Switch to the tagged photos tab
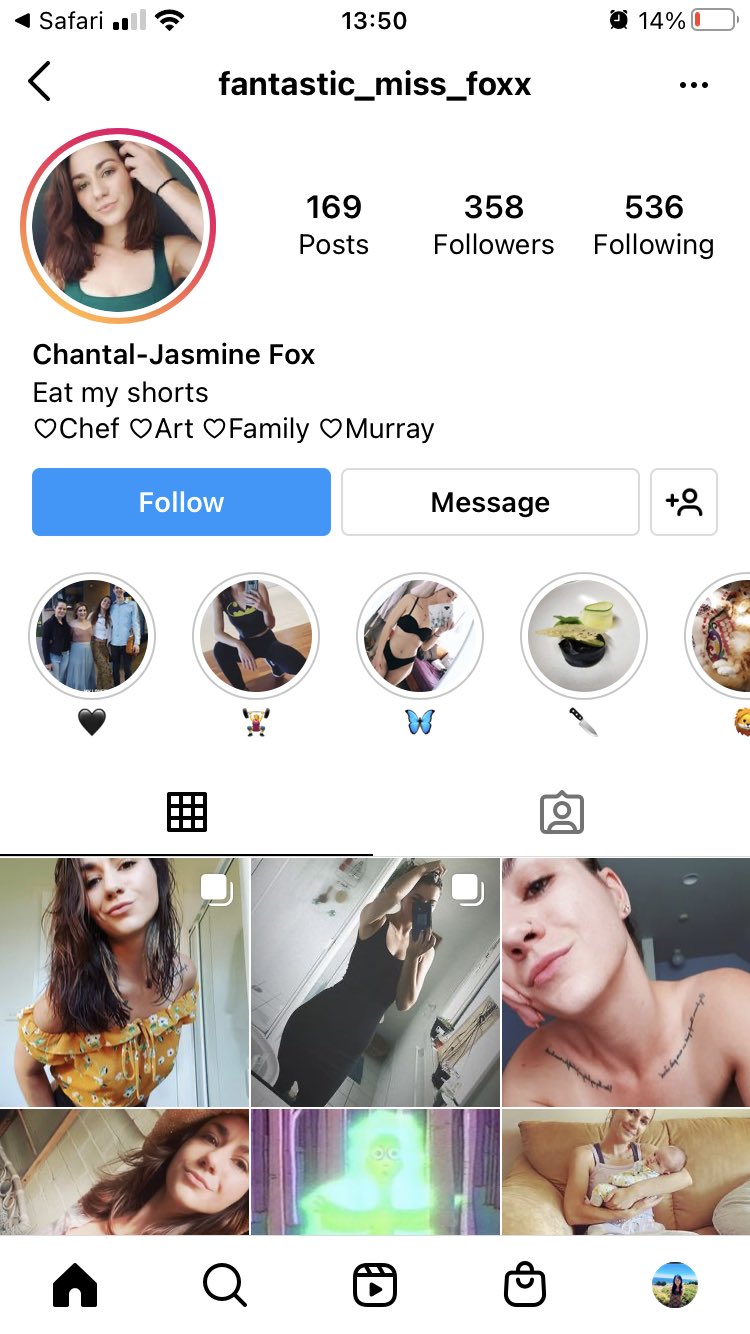The width and height of the screenshot is (750, 1334). (562, 813)
